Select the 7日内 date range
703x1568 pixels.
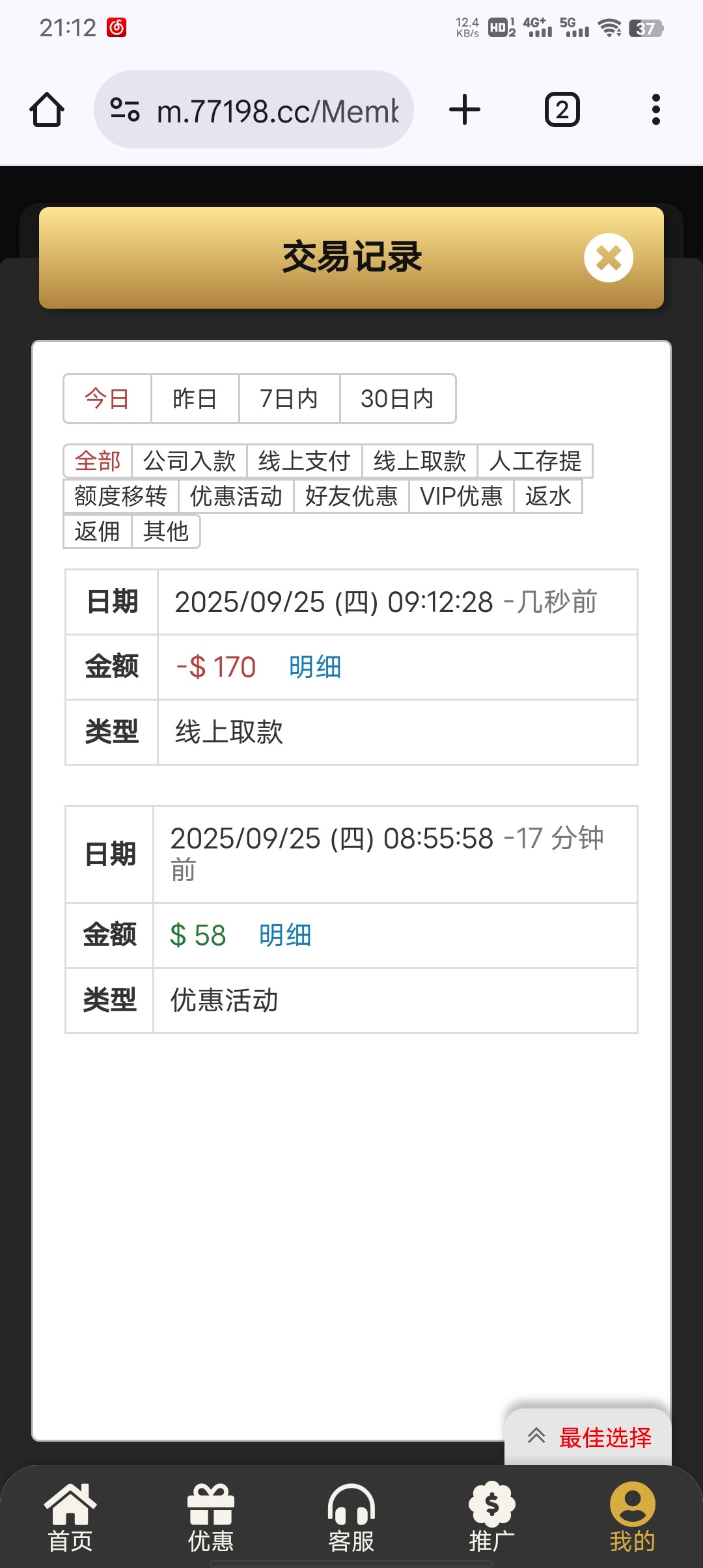pos(289,399)
